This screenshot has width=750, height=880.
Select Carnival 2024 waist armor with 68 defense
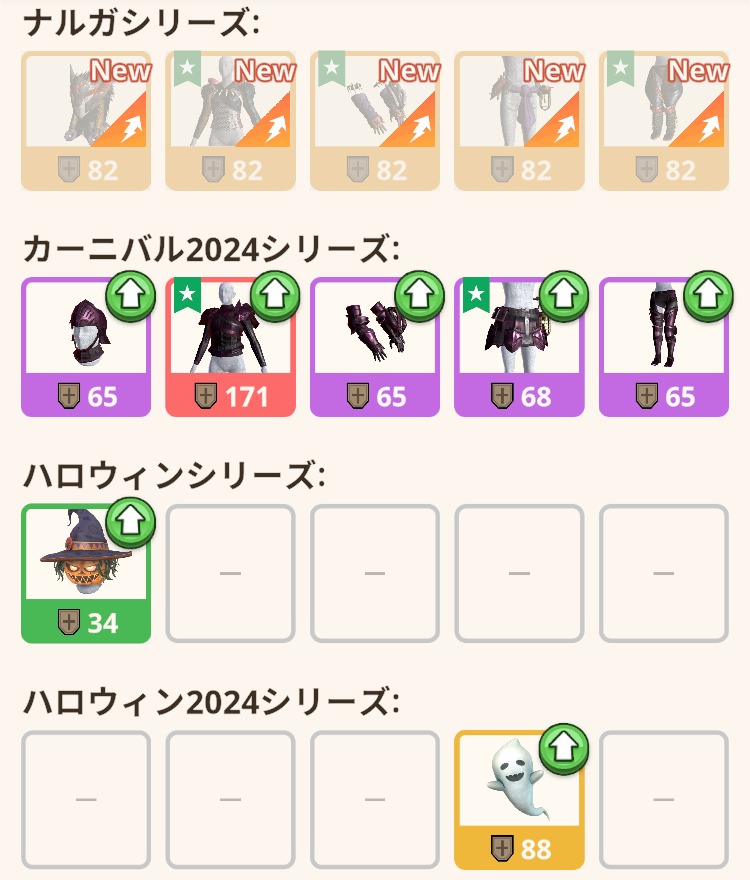518,345
